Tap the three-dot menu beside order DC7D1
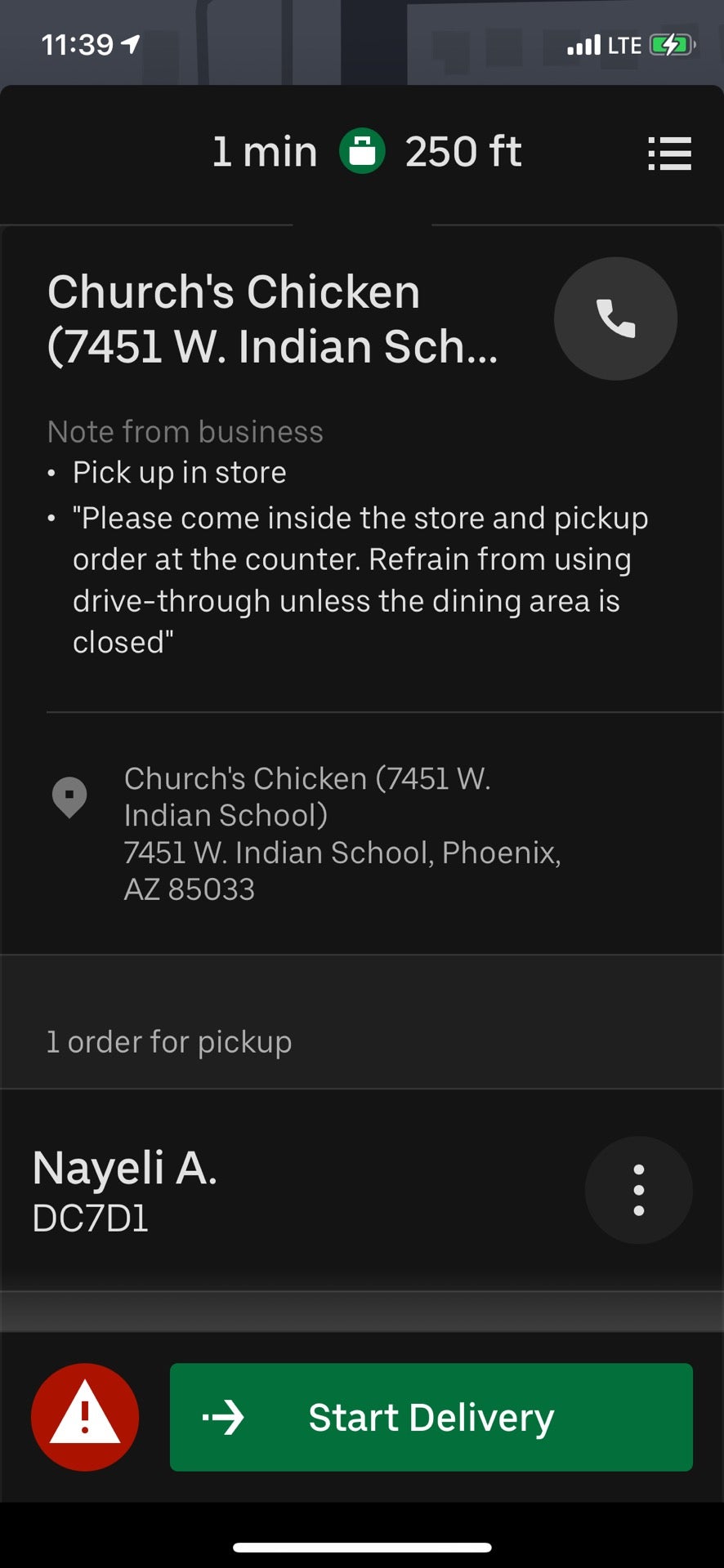The image size is (724, 1568). [x=638, y=1190]
